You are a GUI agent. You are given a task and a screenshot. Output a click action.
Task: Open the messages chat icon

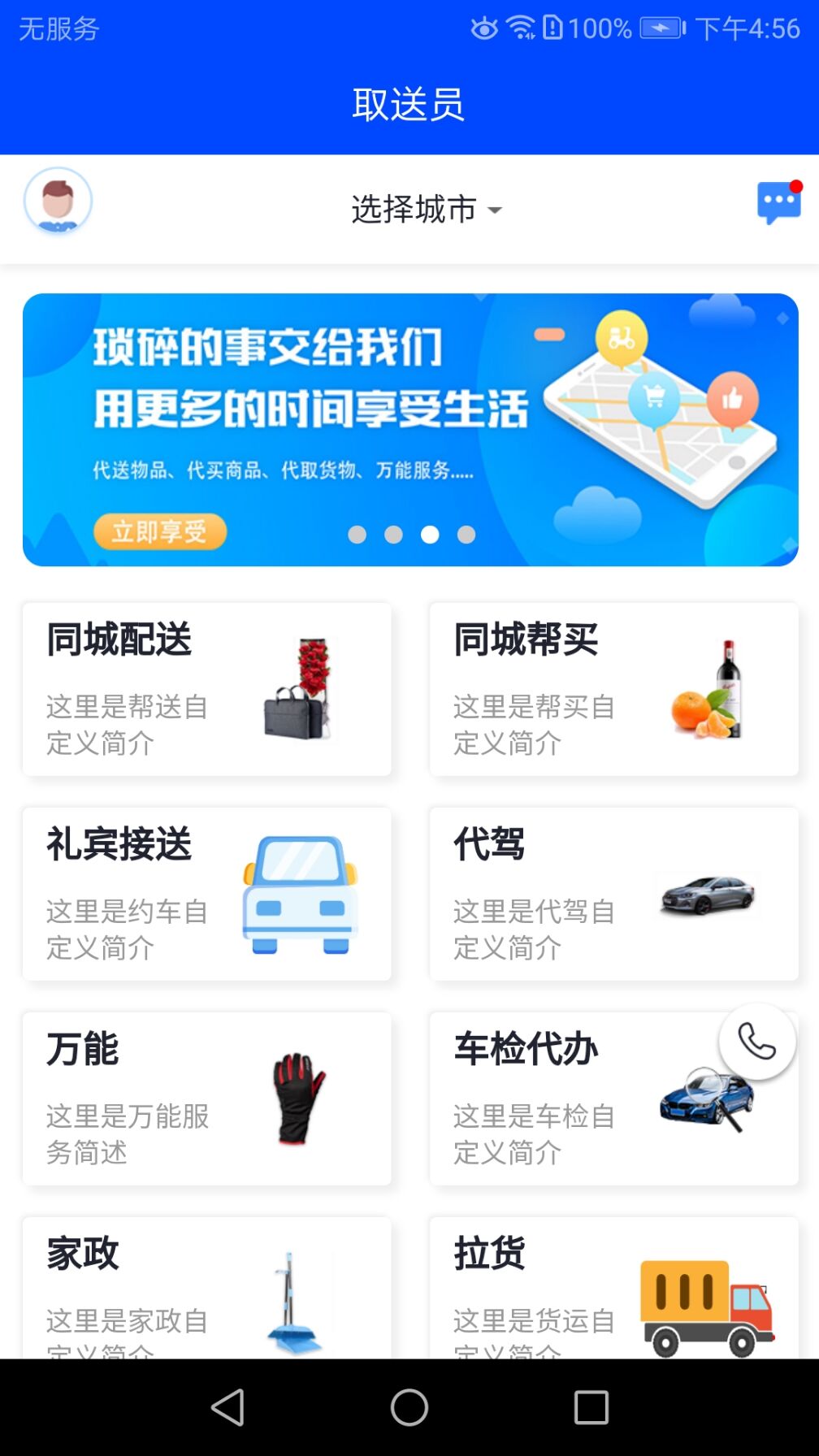coord(778,203)
